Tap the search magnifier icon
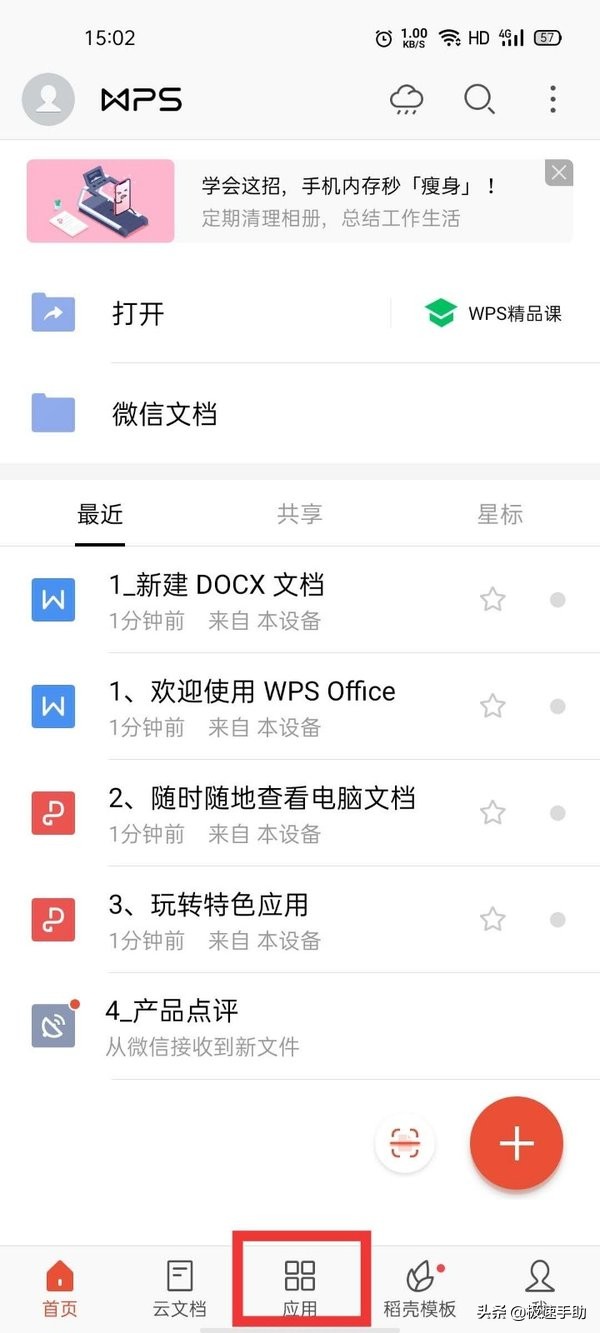The height and width of the screenshot is (1333, 600). (479, 99)
